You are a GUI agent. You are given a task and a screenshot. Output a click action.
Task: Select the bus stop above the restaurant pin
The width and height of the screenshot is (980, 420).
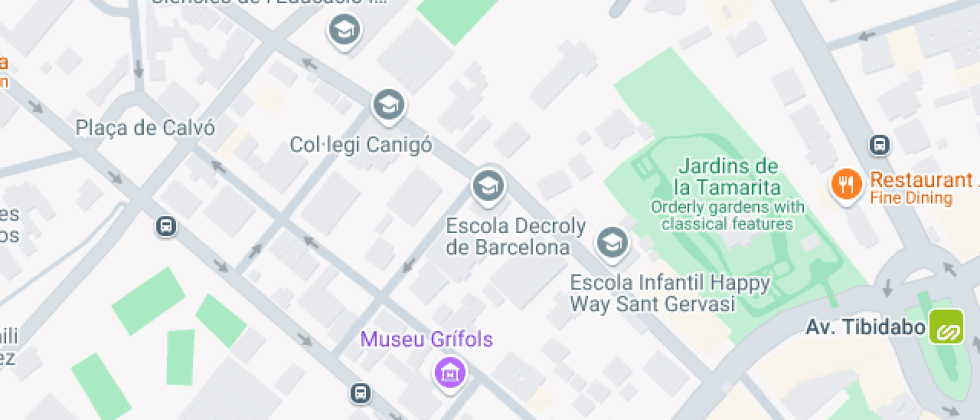click(x=880, y=145)
